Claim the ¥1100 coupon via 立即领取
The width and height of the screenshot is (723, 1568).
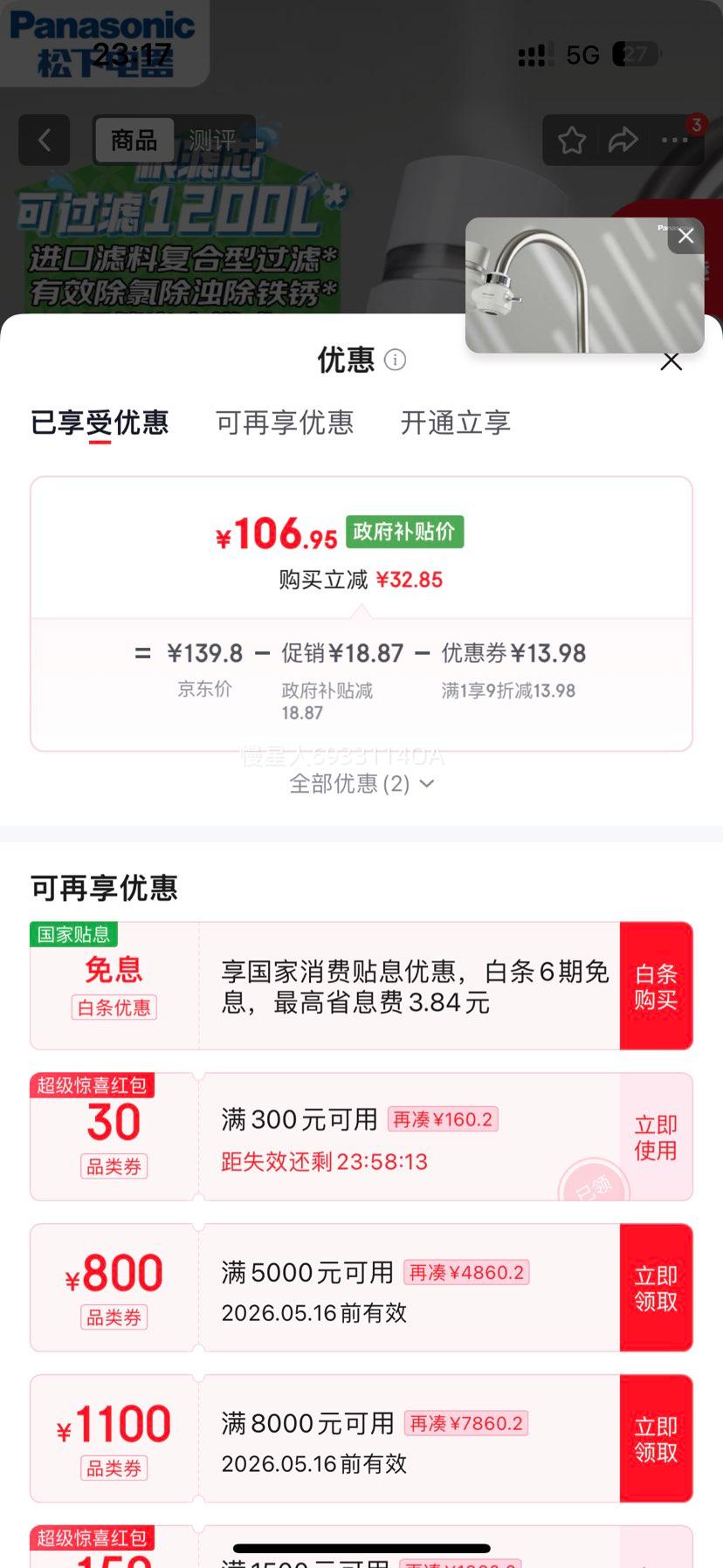656,1439
